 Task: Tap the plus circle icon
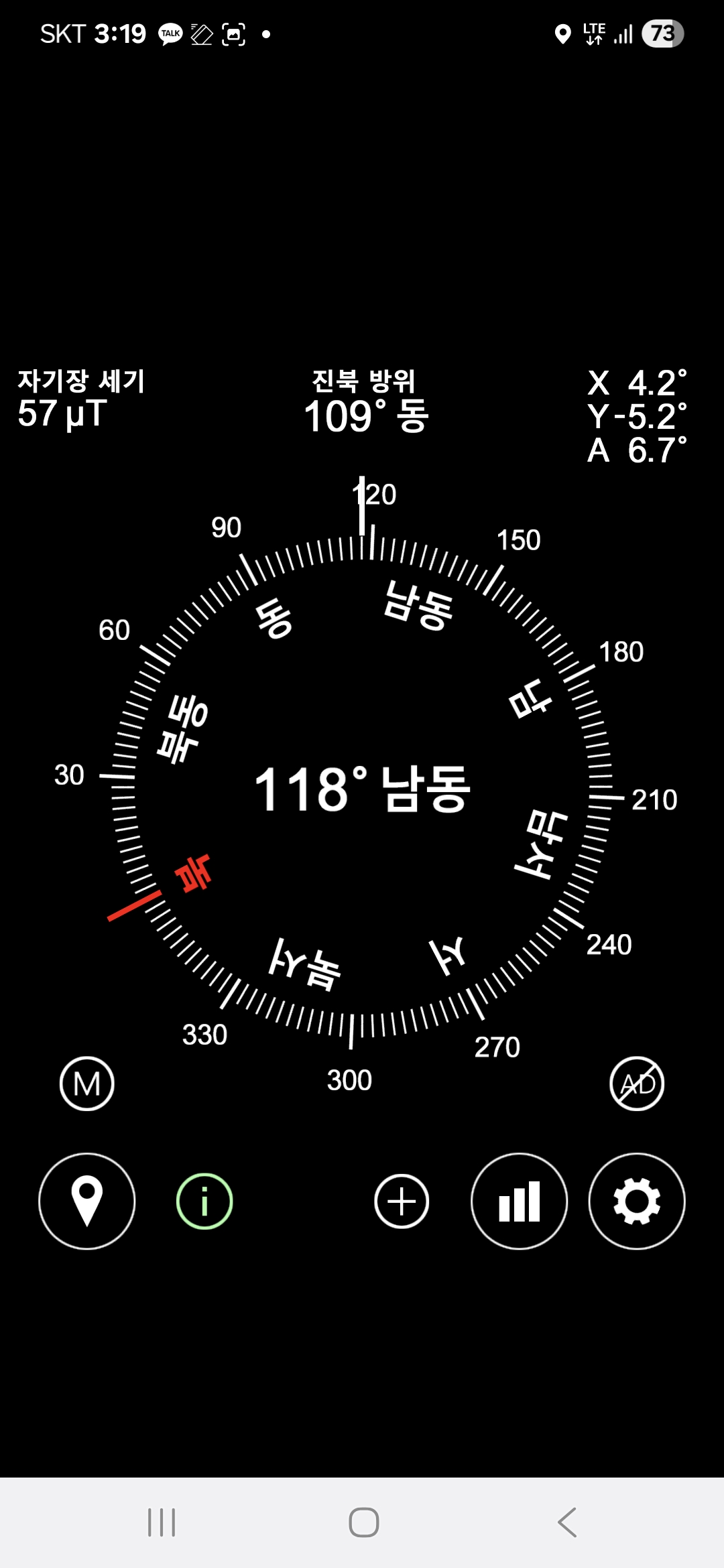click(402, 1201)
